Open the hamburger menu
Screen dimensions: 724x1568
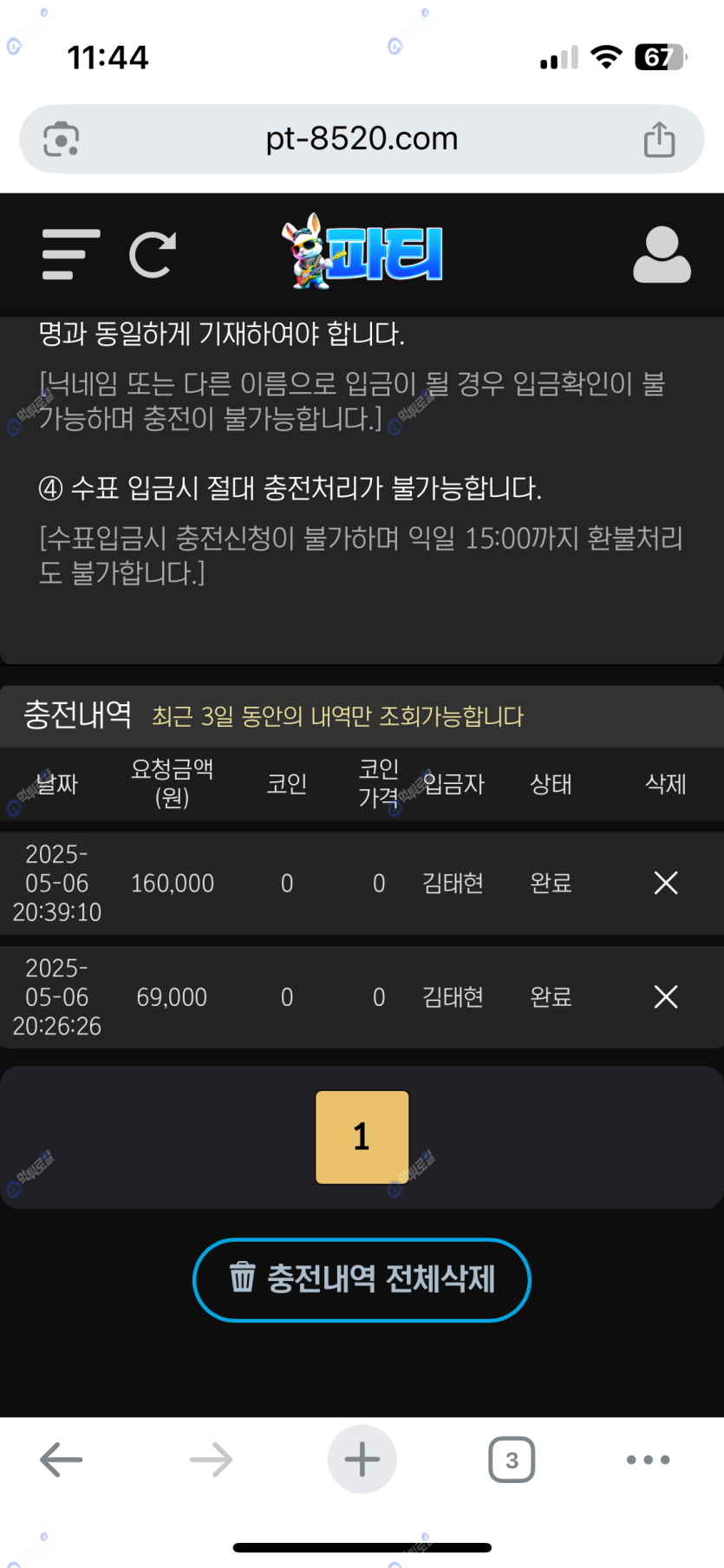71,254
